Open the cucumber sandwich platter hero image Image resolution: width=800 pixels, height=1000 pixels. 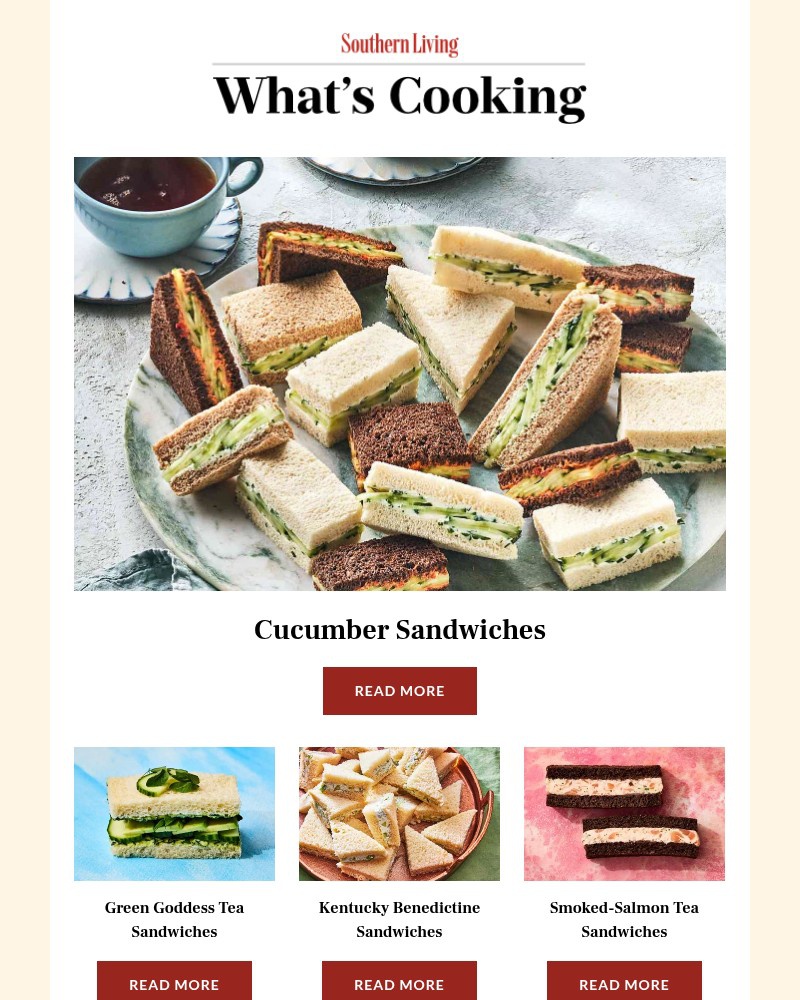399,373
